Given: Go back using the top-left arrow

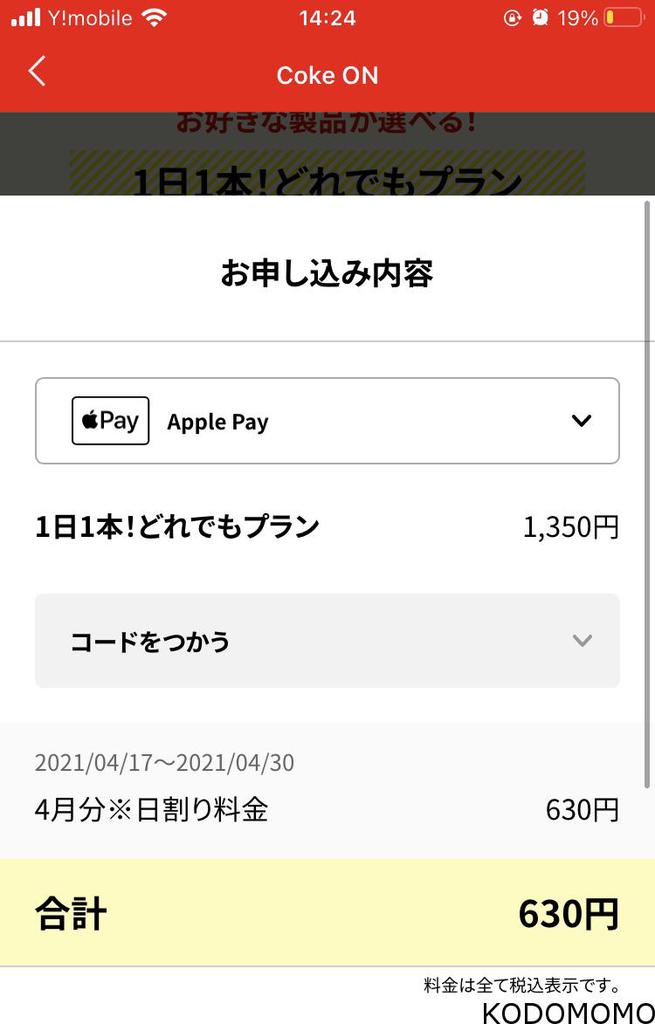Looking at the screenshot, I should pos(37,72).
